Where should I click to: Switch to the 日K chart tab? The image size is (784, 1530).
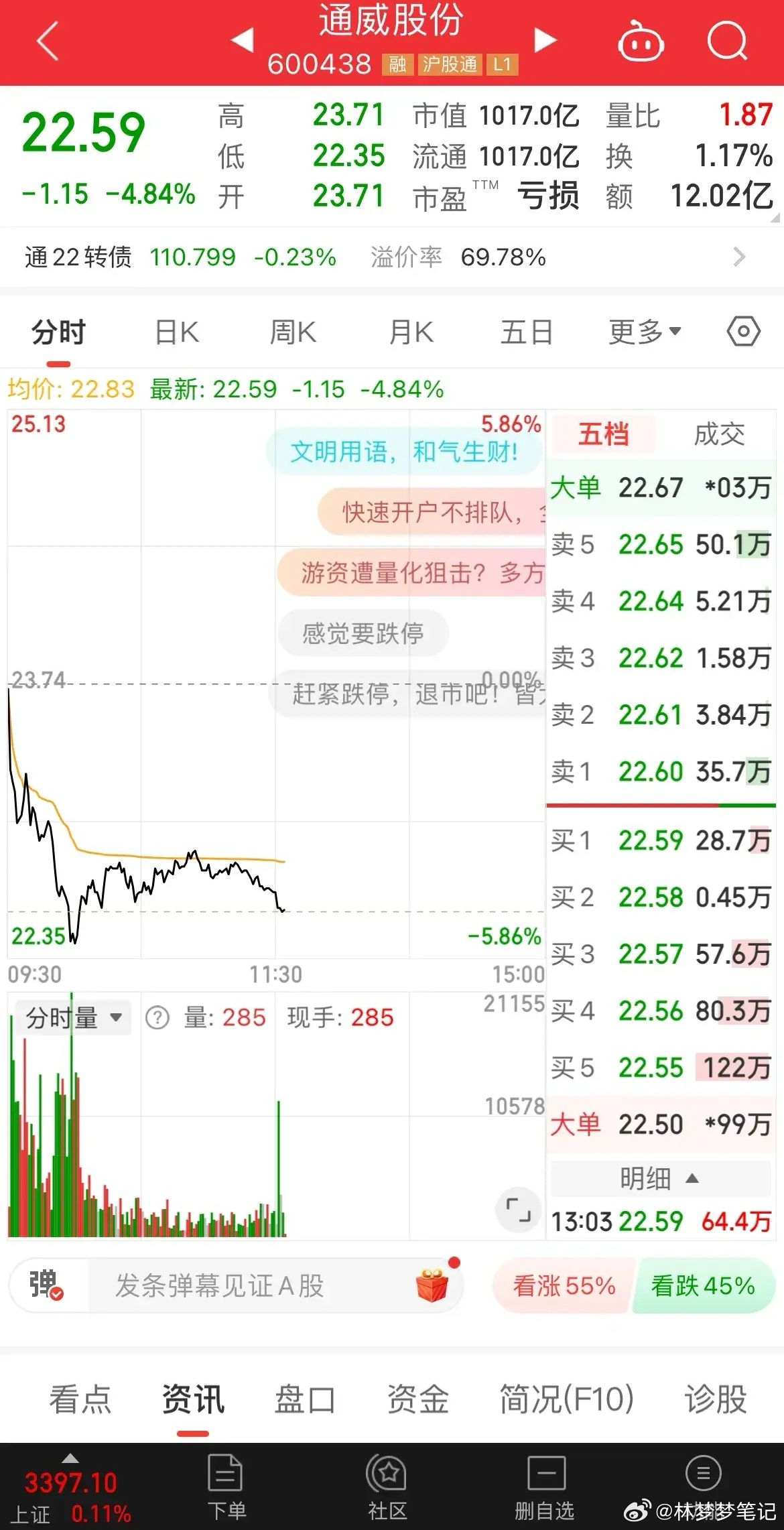(177, 332)
